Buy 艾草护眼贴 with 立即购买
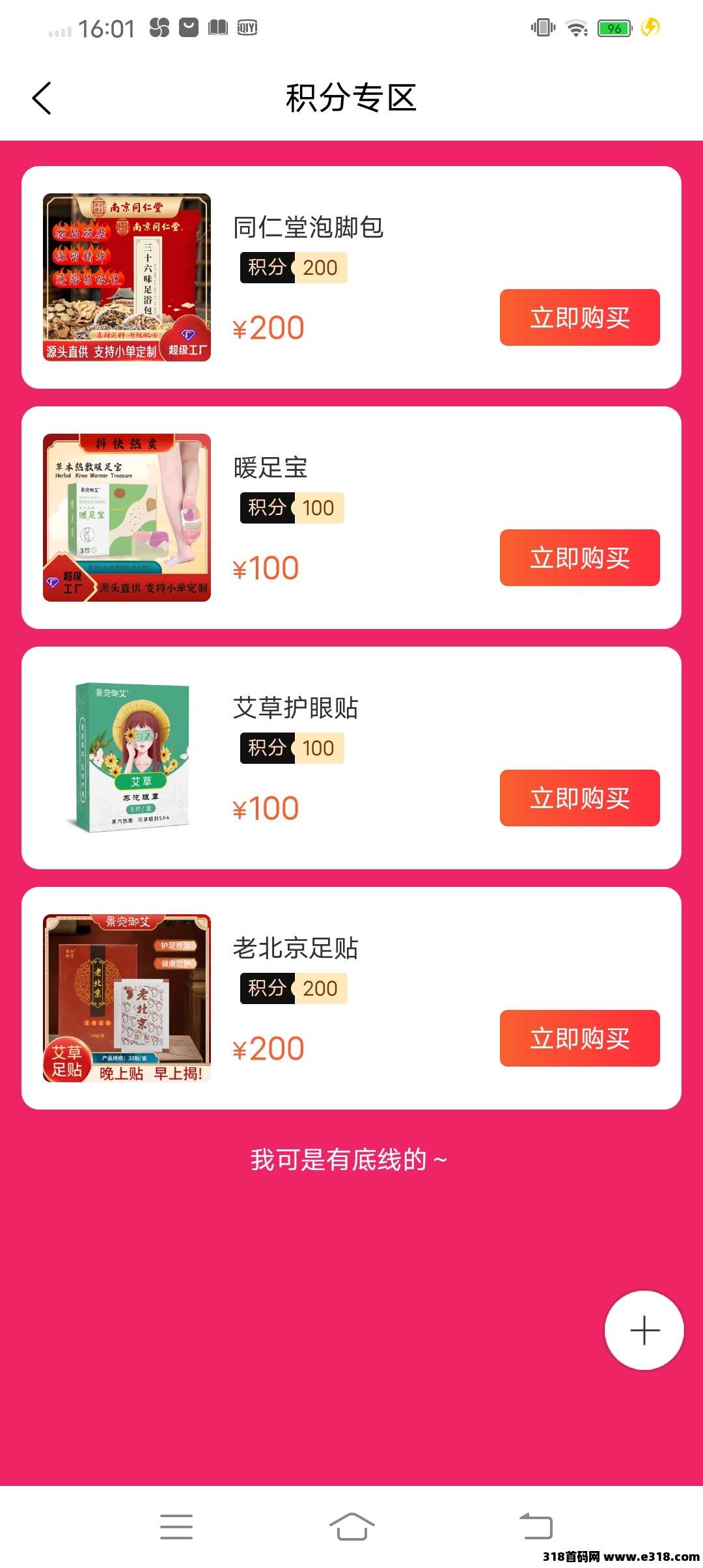The height and width of the screenshot is (1568, 703). point(579,798)
